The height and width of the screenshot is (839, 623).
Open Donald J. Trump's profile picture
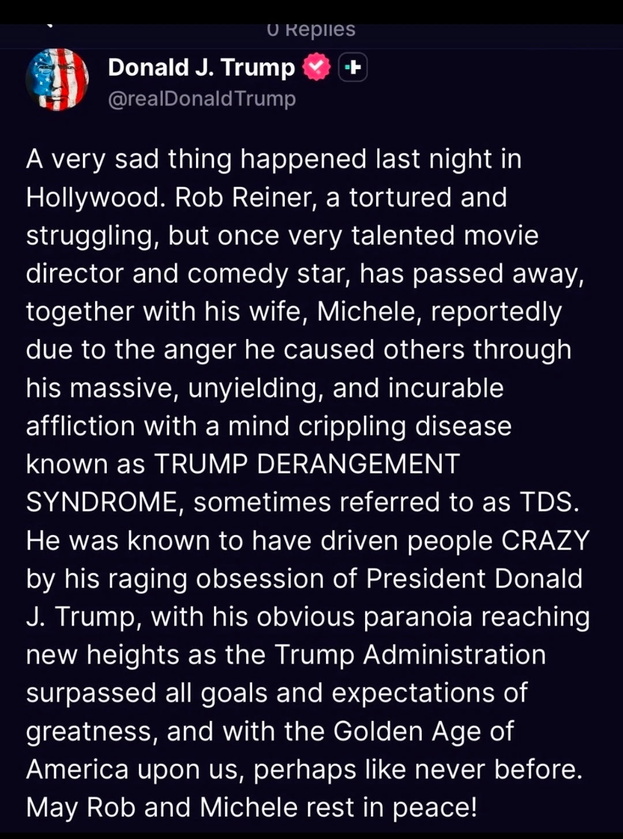tap(56, 80)
